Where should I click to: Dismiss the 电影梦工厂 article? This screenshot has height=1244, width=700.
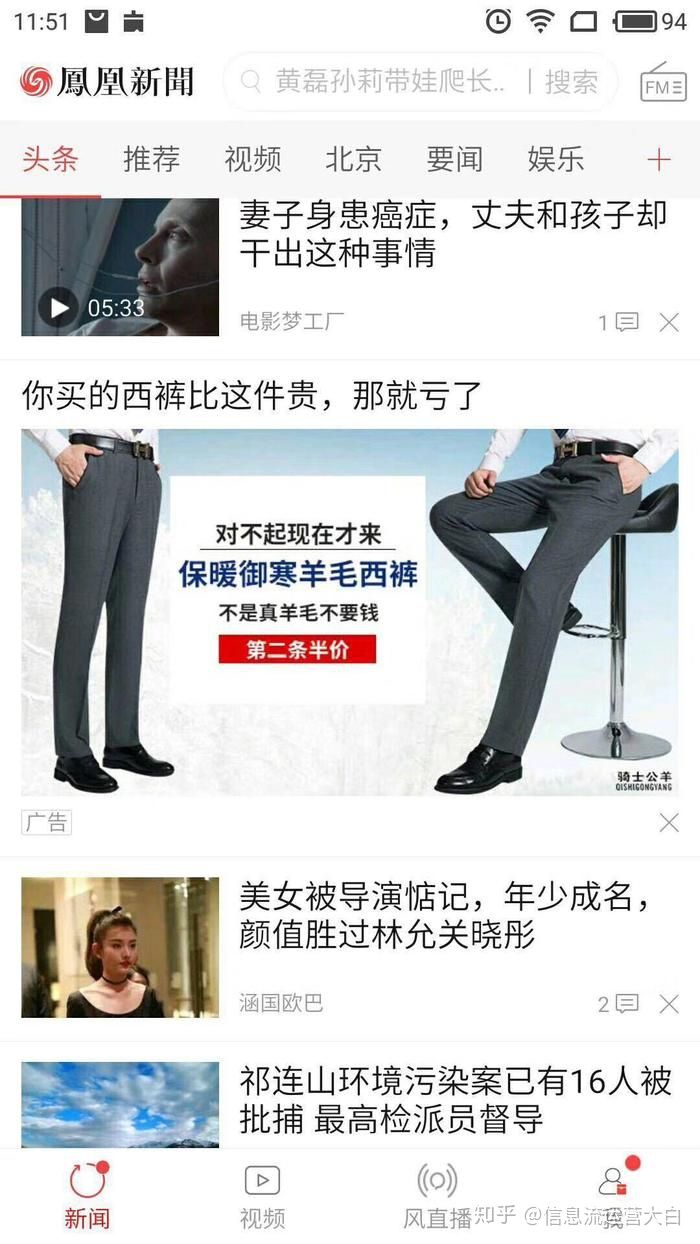tap(669, 322)
